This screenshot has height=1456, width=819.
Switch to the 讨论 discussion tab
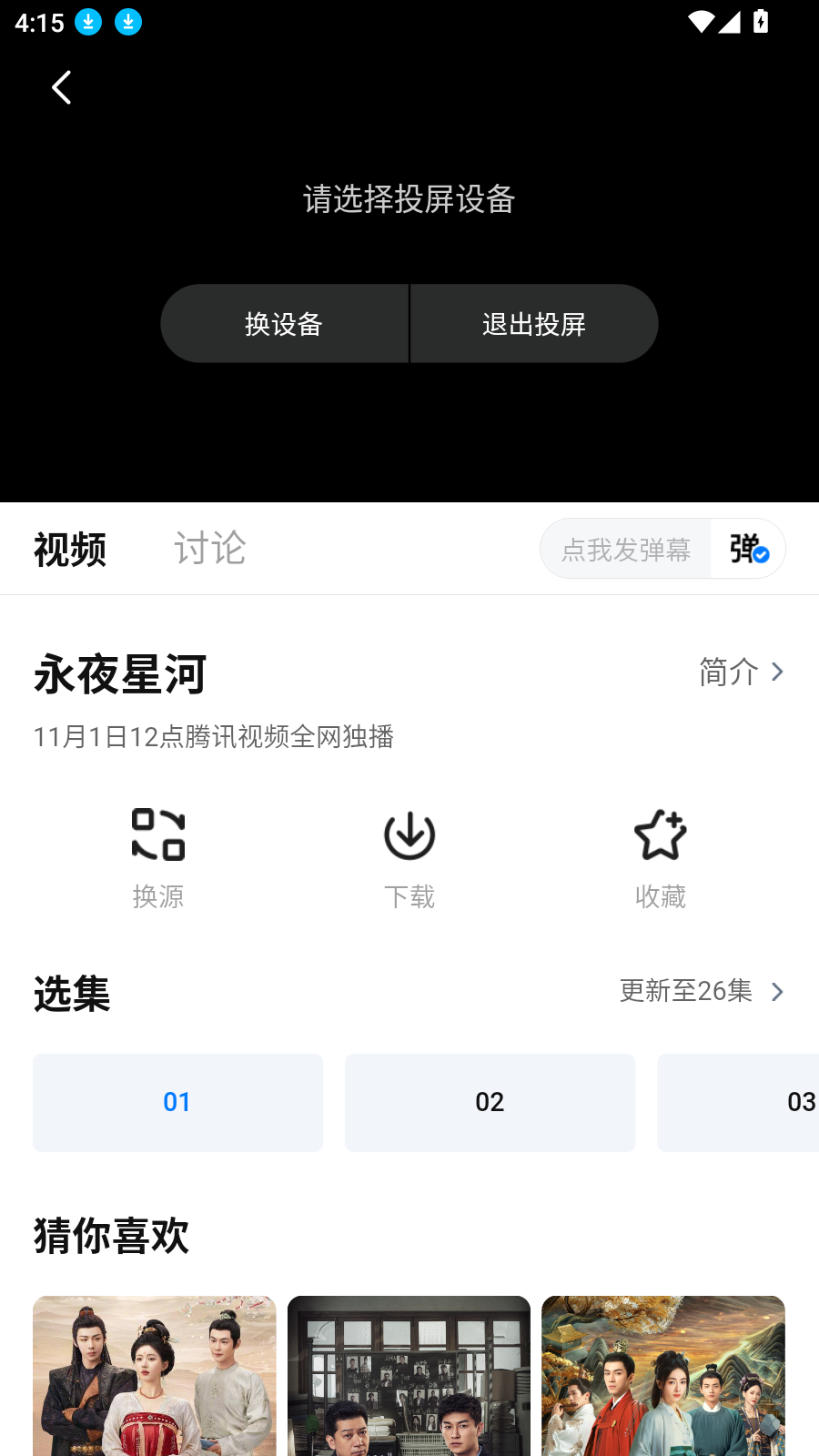pyautogui.click(x=210, y=548)
